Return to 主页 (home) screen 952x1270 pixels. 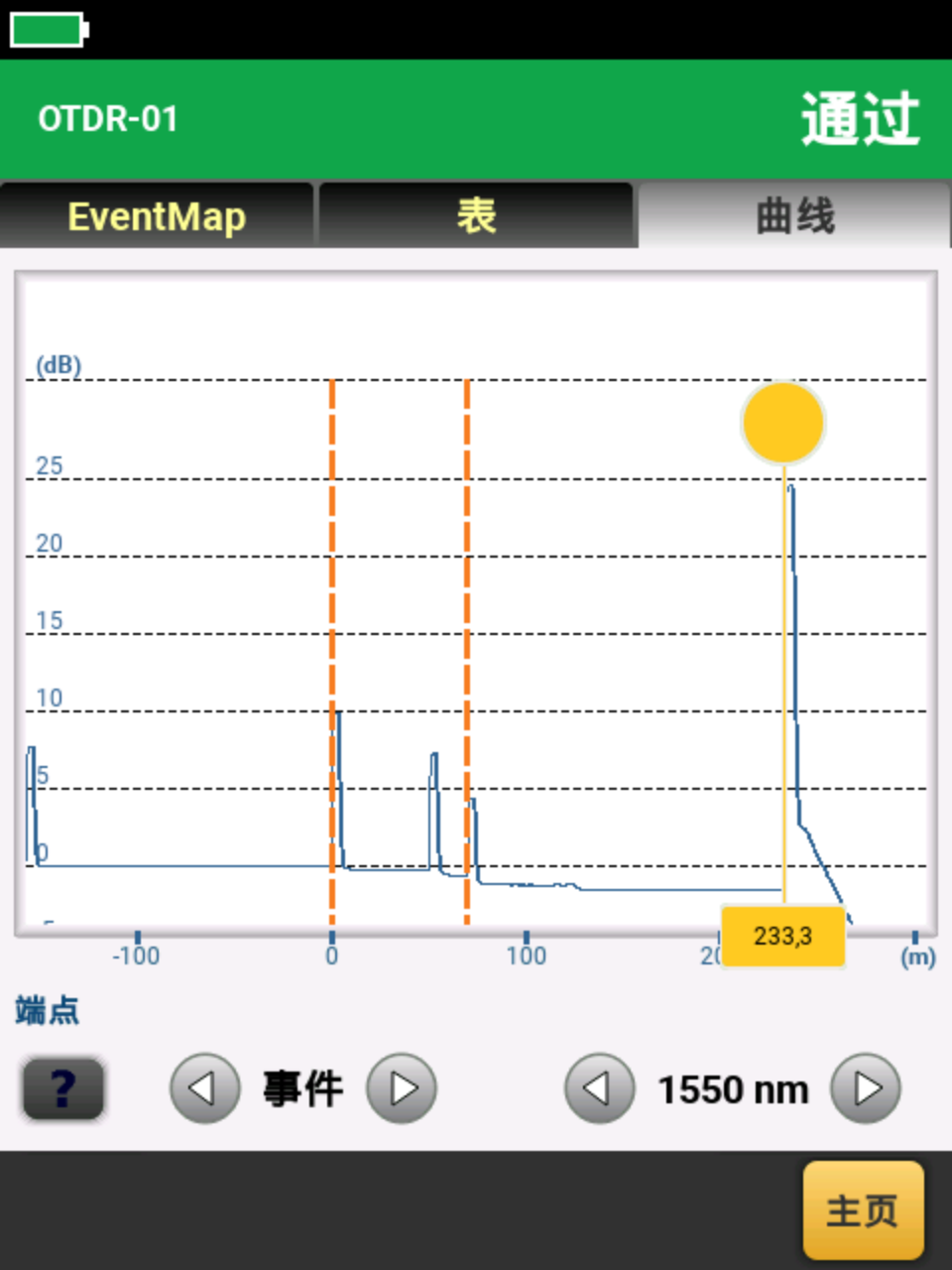(863, 1210)
